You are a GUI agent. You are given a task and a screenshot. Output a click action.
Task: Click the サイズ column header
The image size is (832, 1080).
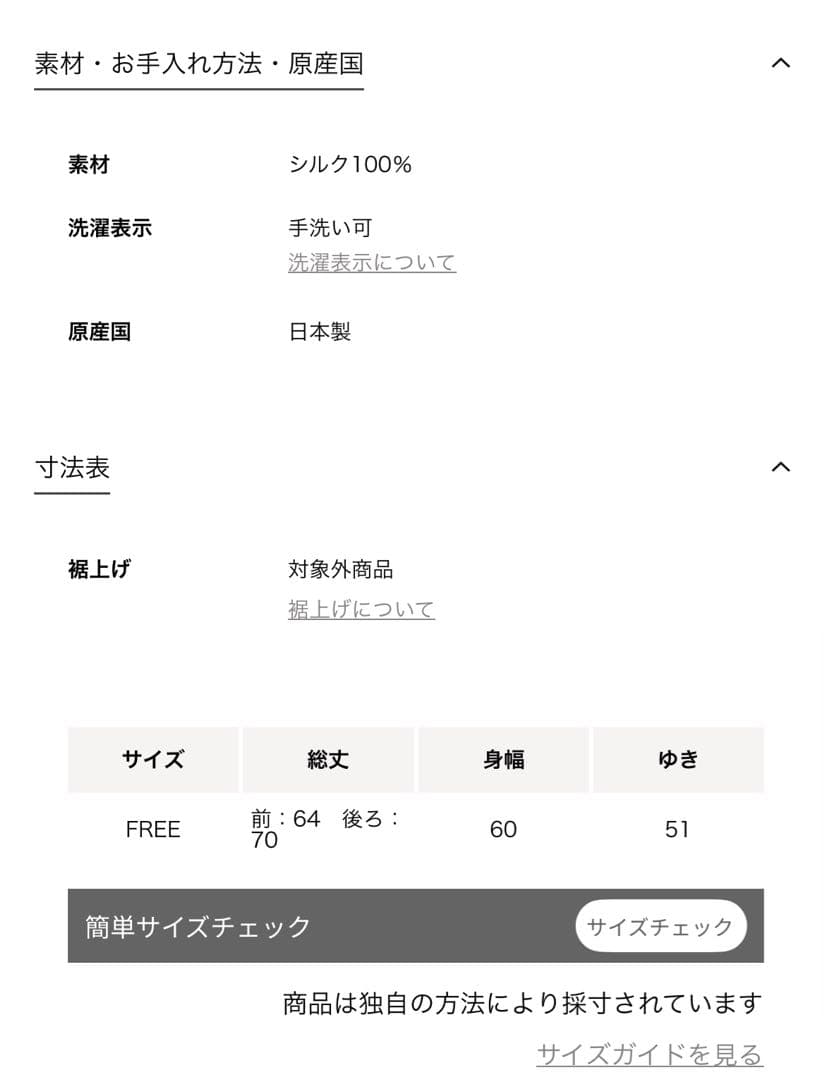click(152, 760)
